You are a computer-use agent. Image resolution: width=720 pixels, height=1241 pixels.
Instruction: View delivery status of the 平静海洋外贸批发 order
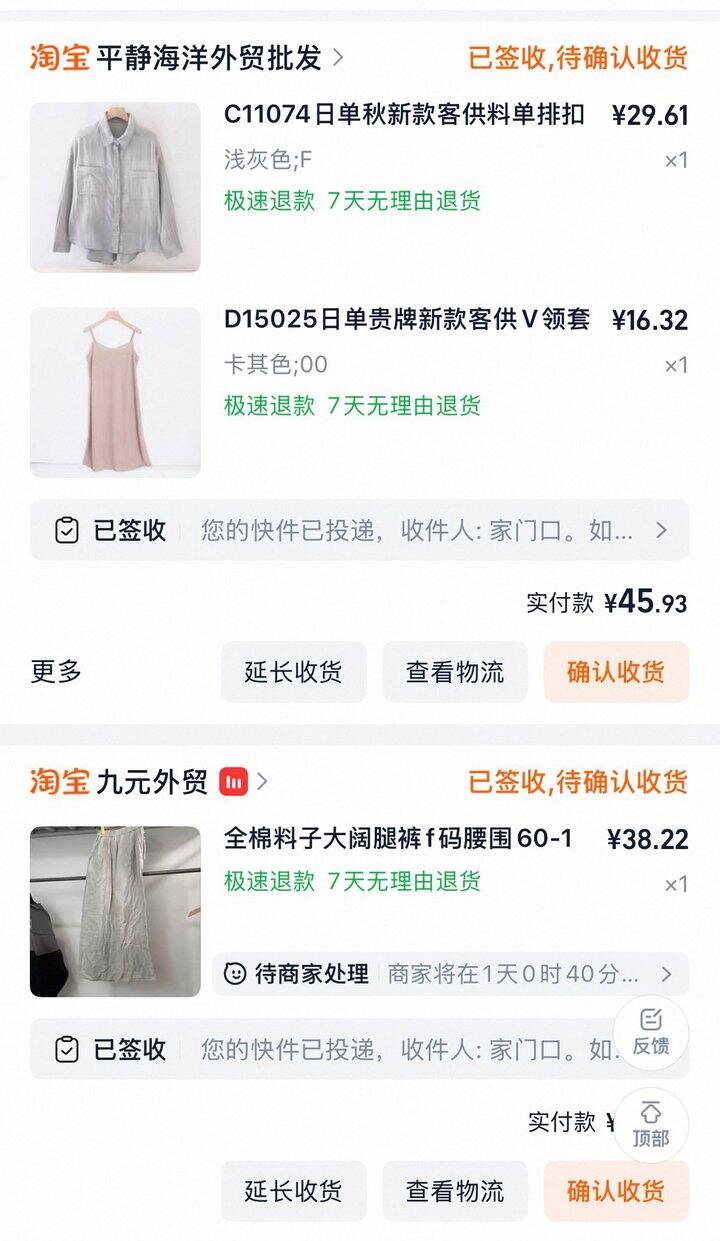pyautogui.click(x=359, y=530)
